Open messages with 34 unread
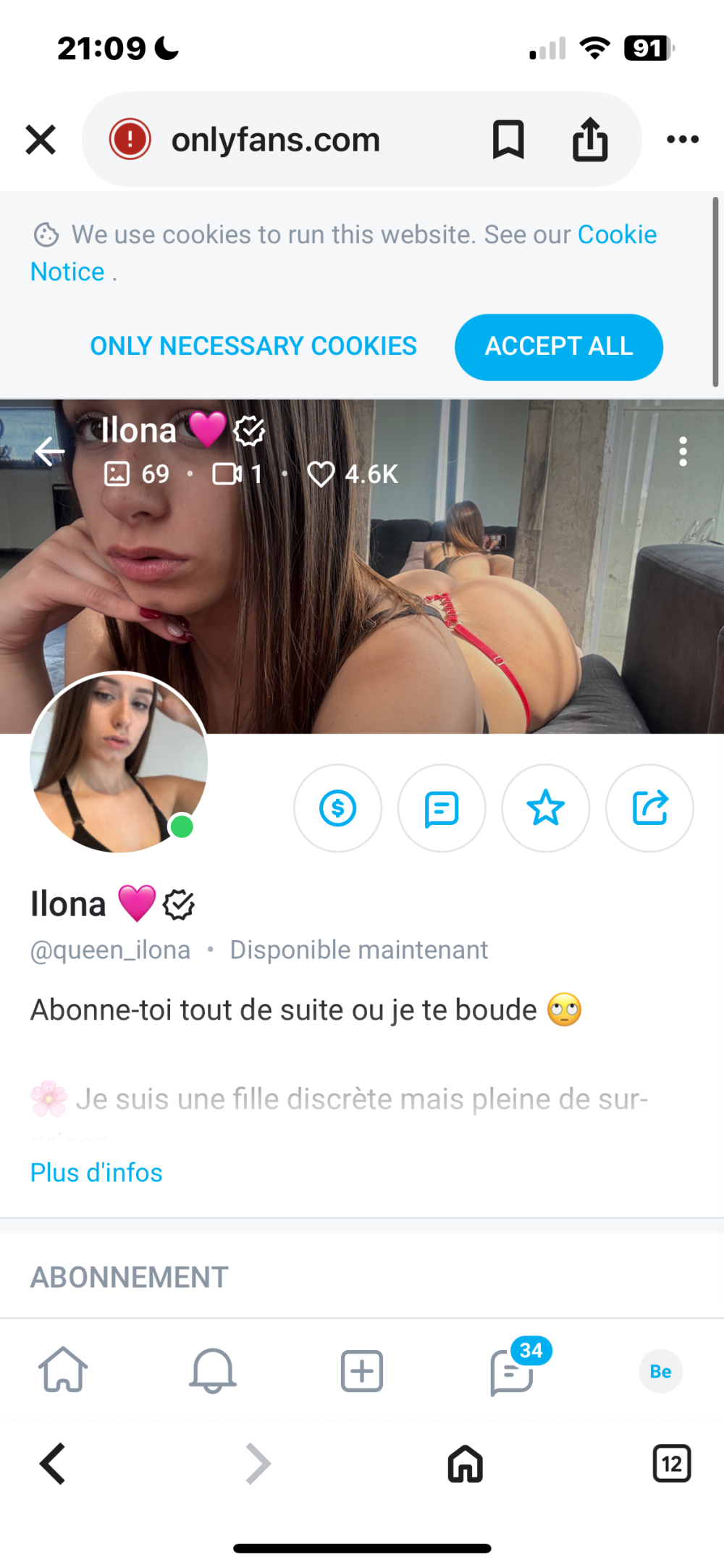724x1568 pixels. (x=513, y=1370)
